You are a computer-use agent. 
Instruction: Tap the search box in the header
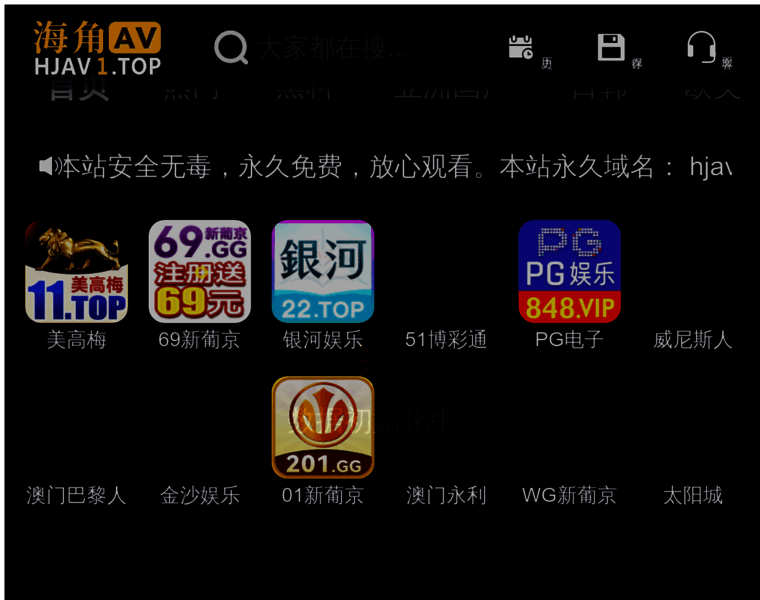[330, 47]
